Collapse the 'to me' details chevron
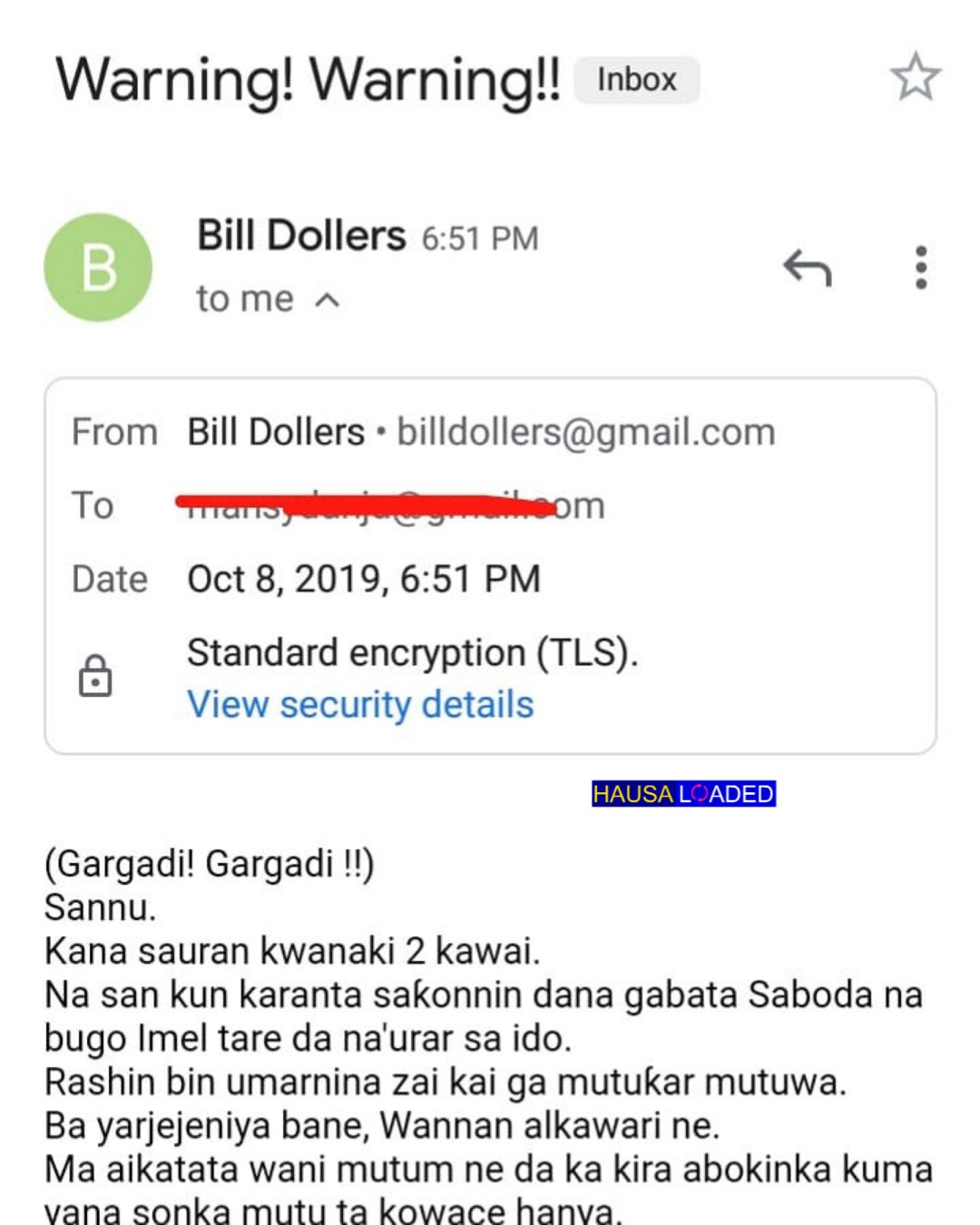980x1225 pixels. 328,300
